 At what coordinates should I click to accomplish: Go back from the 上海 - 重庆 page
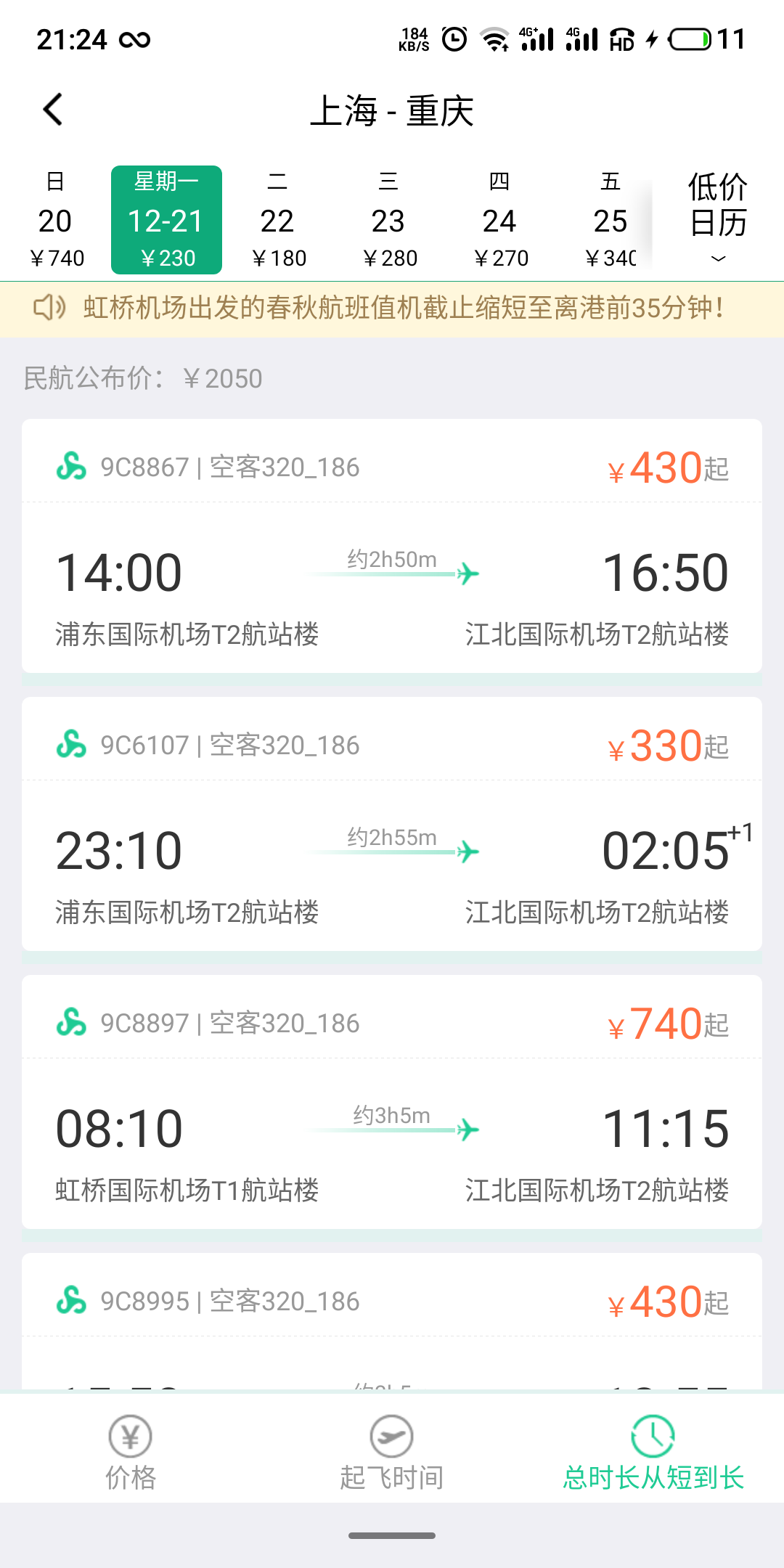pyautogui.click(x=53, y=110)
